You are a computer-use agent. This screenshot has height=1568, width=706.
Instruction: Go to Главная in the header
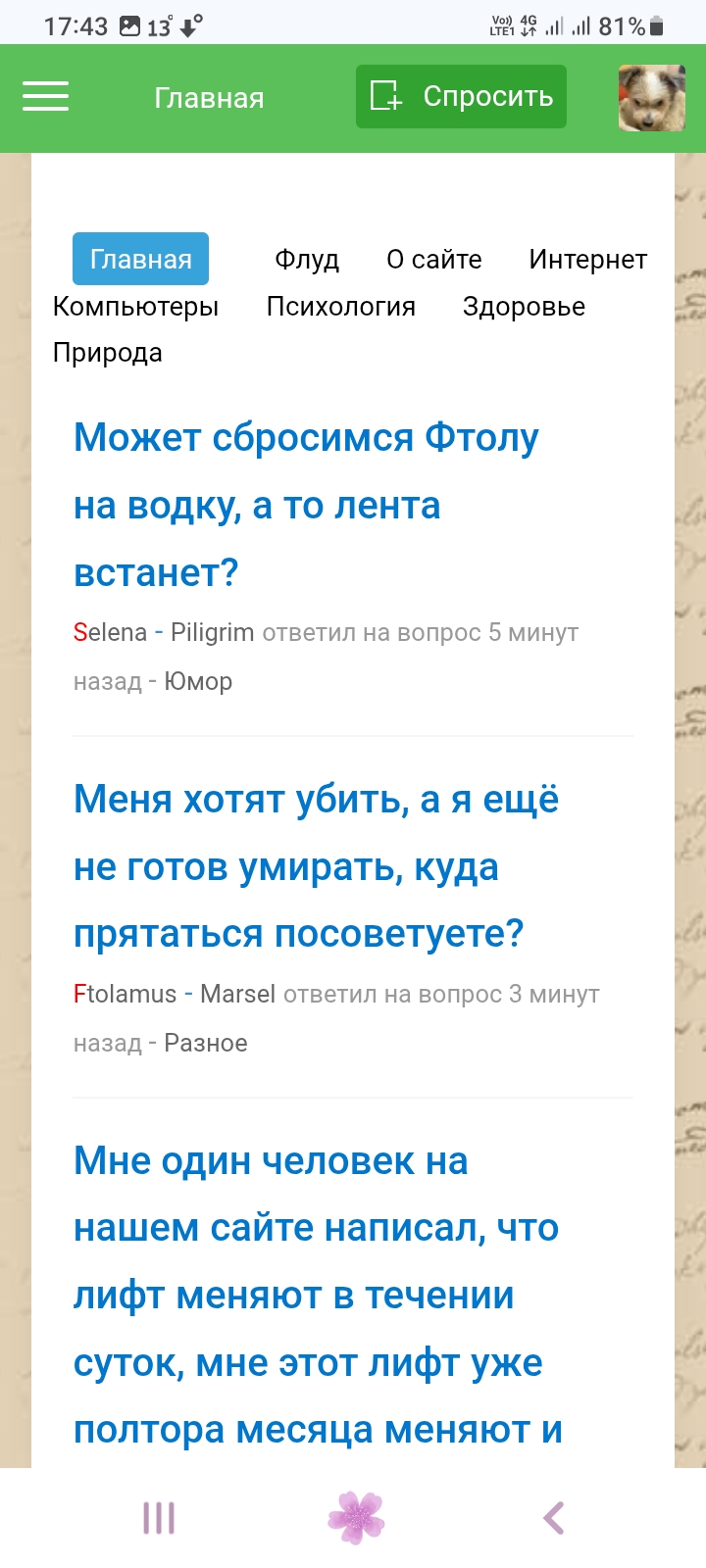(209, 98)
